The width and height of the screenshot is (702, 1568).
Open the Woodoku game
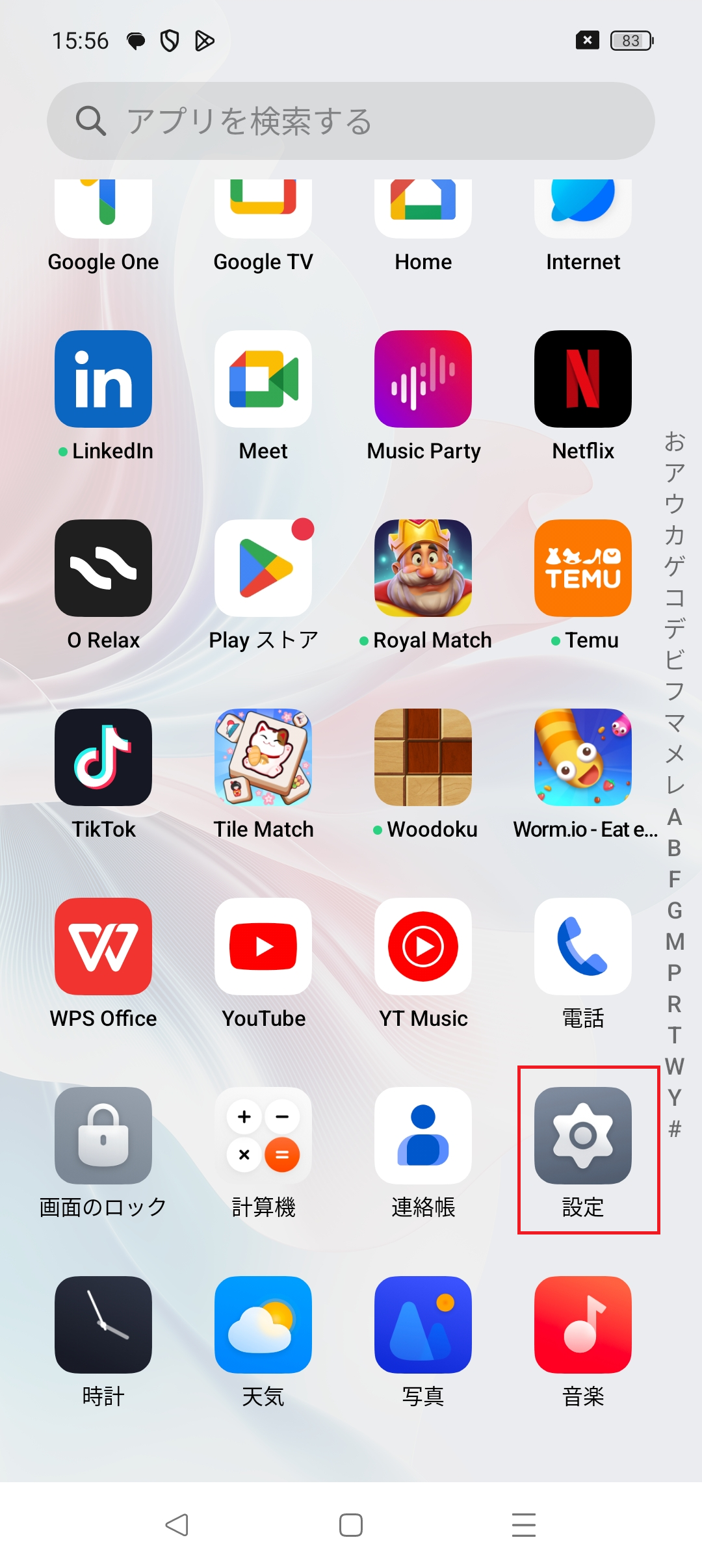[x=423, y=757]
